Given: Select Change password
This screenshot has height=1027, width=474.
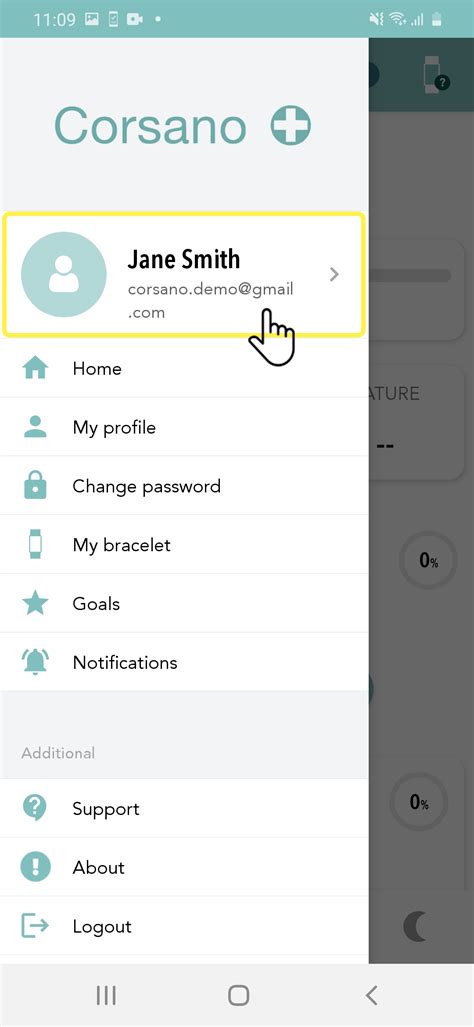Looking at the screenshot, I should coord(184,486).
